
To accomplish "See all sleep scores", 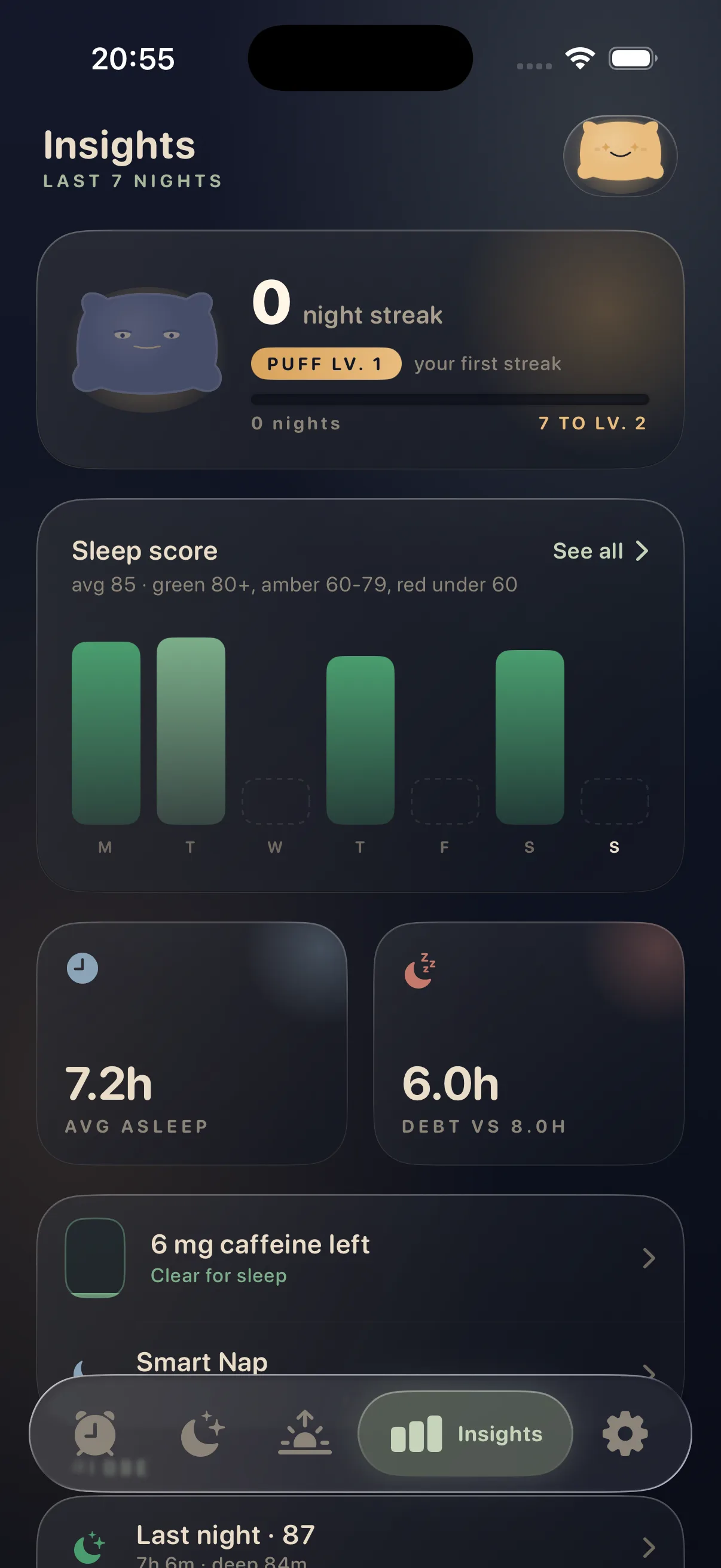I will click(x=600, y=551).
